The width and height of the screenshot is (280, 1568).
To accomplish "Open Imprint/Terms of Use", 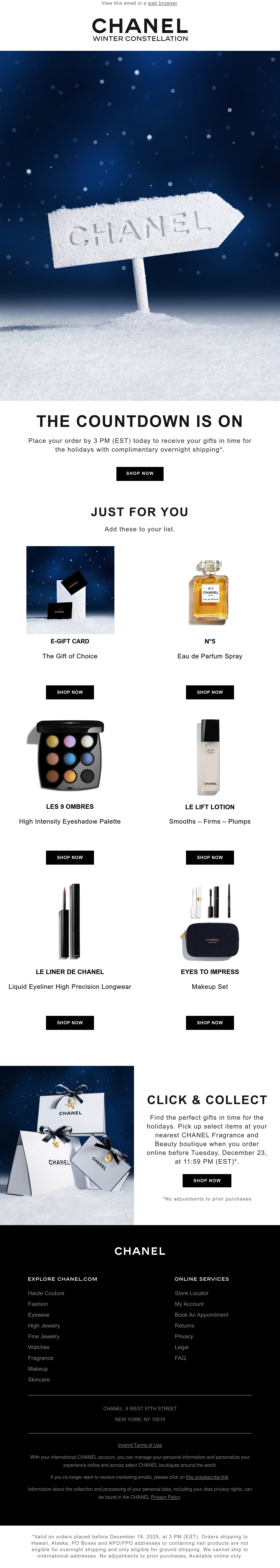I will point(140,1445).
